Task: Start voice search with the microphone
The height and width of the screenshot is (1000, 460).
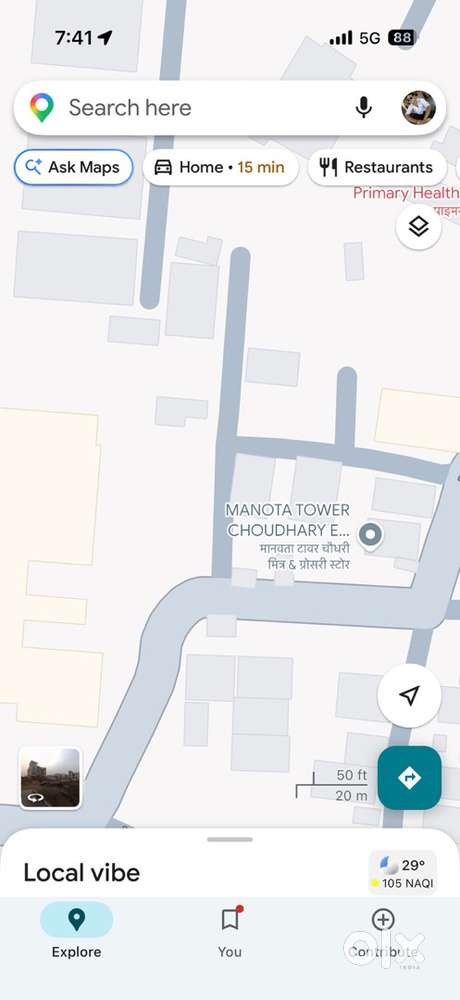Action: (x=364, y=108)
